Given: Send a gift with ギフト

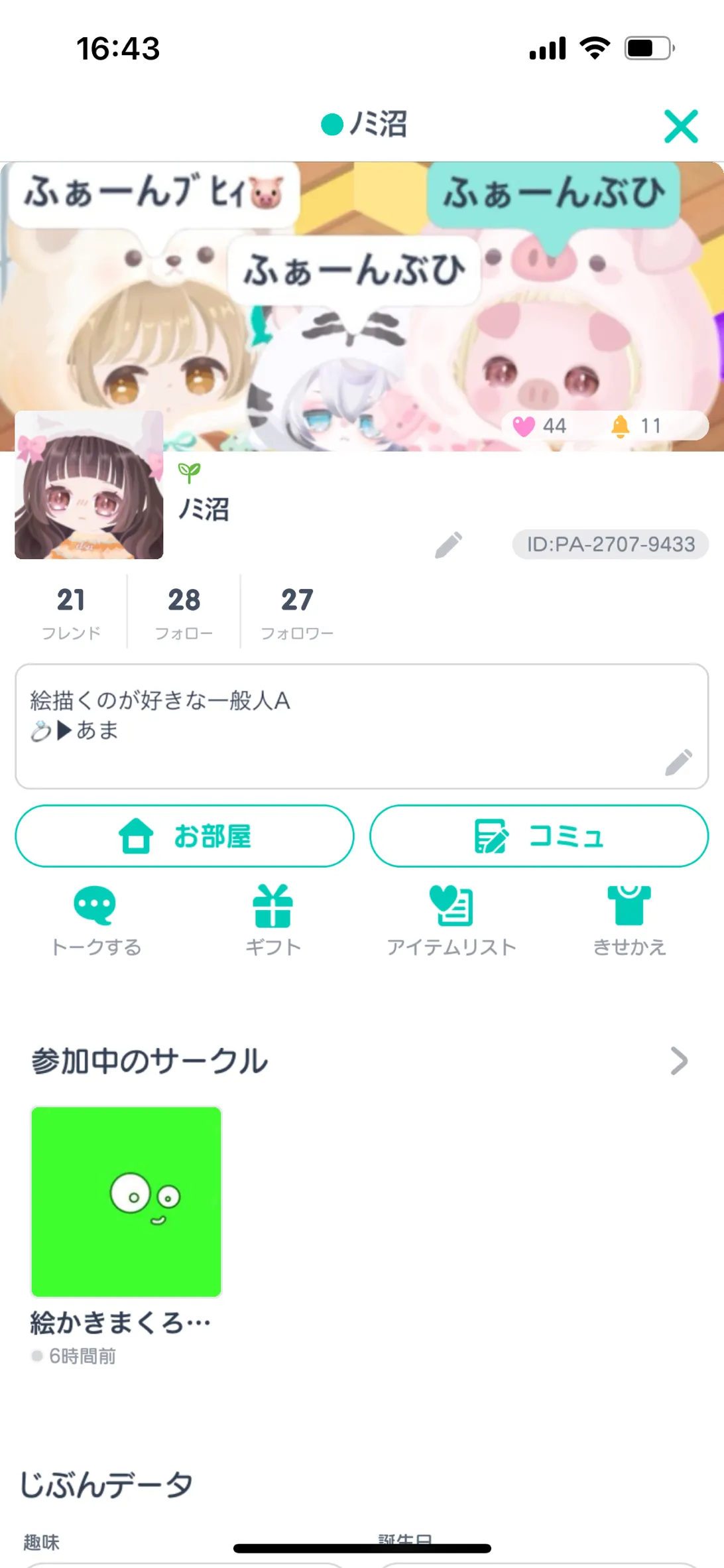Looking at the screenshot, I should coord(272,920).
